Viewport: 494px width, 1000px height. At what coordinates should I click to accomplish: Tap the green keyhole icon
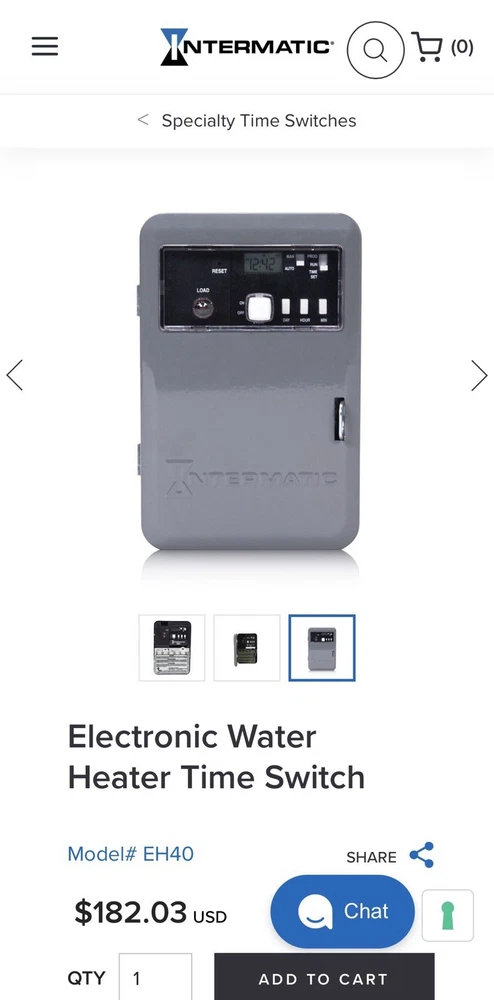point(447,915)
